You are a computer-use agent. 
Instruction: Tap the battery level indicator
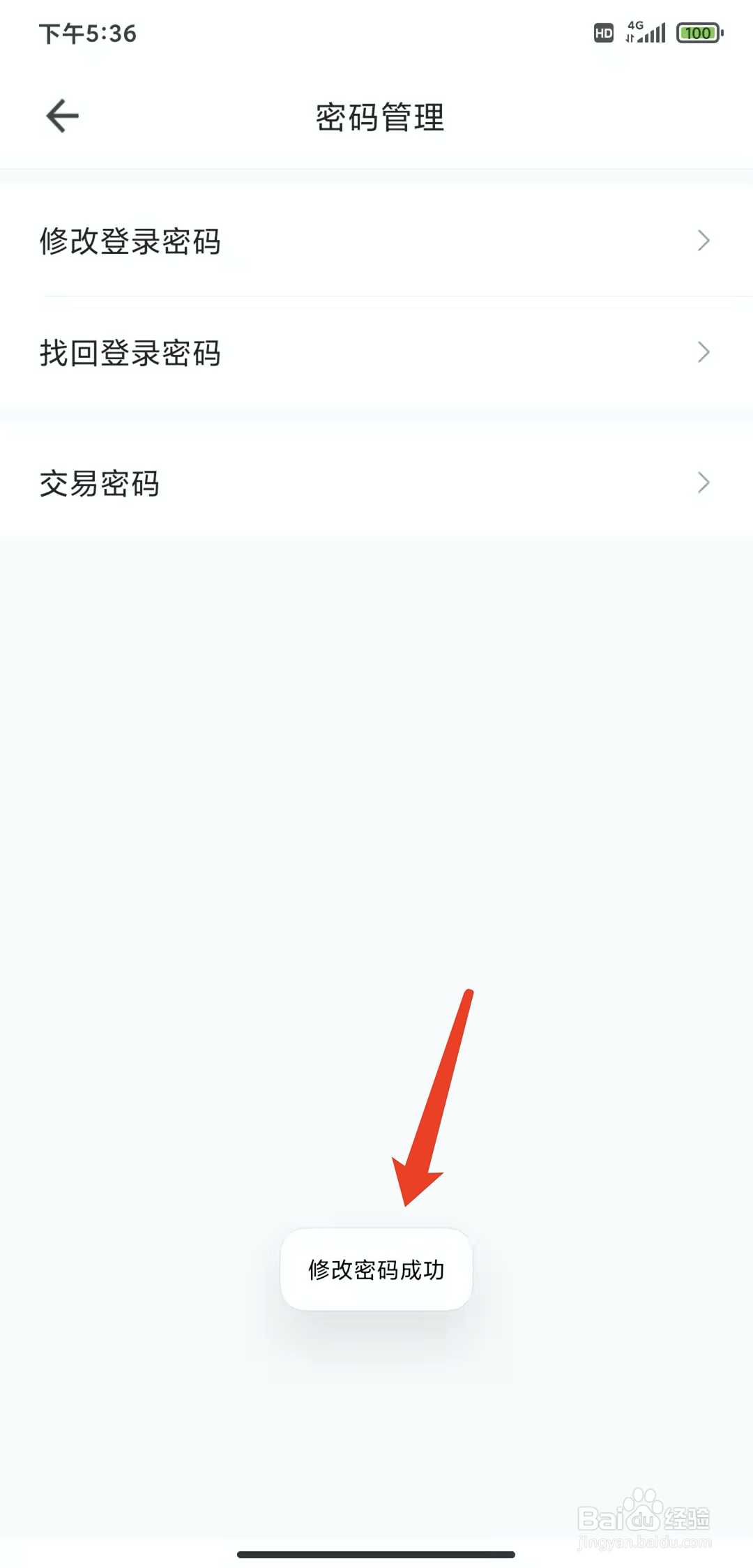(699, 33)
